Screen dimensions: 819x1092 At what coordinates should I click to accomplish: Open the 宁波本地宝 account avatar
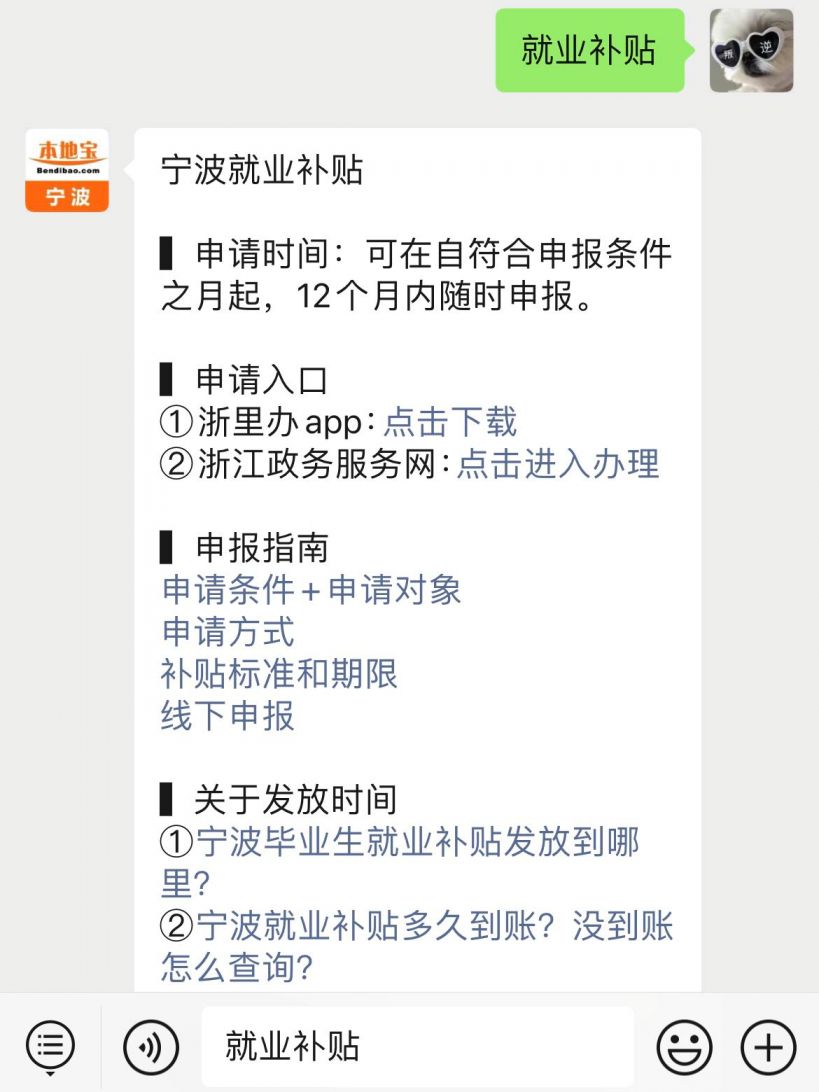(67, 170)
